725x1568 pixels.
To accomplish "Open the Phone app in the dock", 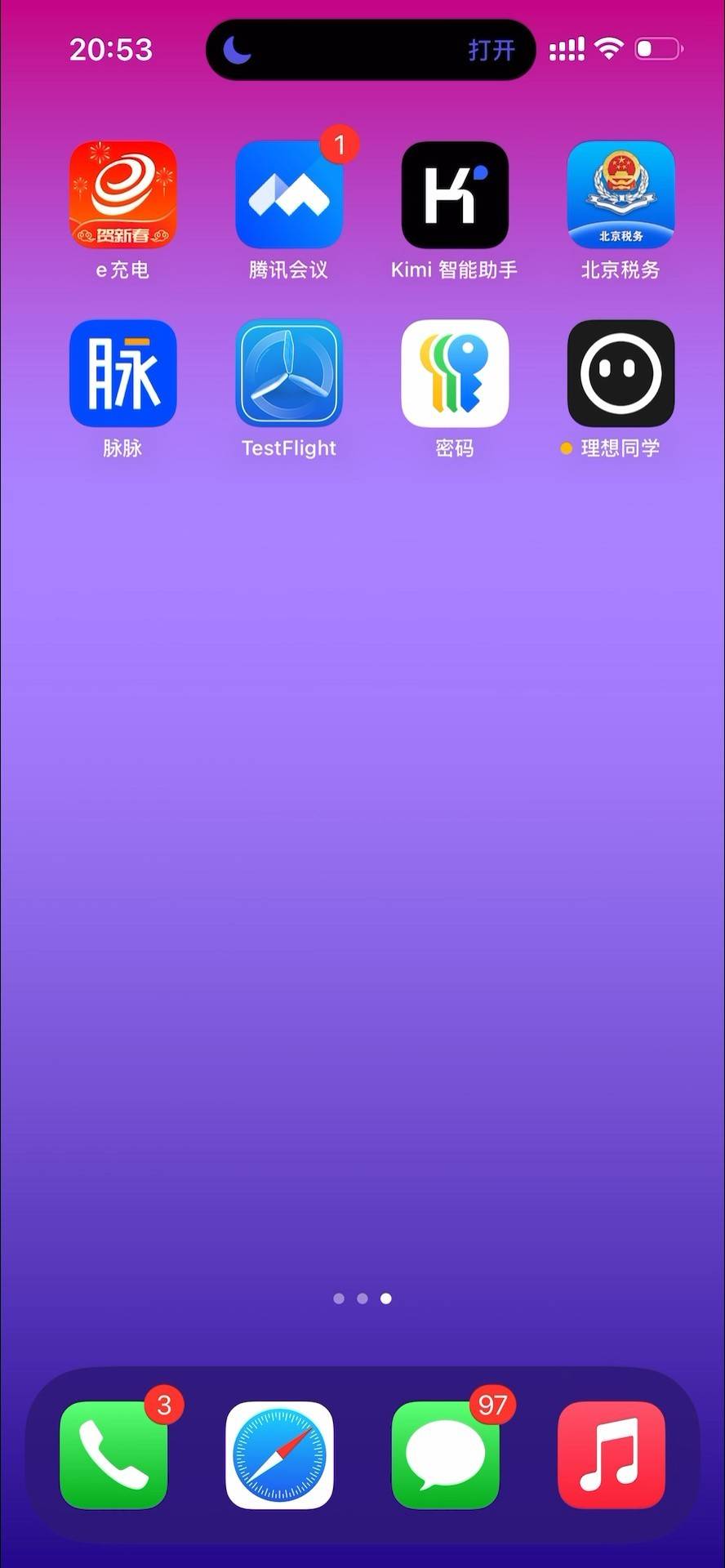I will [x=113, y=1454].
